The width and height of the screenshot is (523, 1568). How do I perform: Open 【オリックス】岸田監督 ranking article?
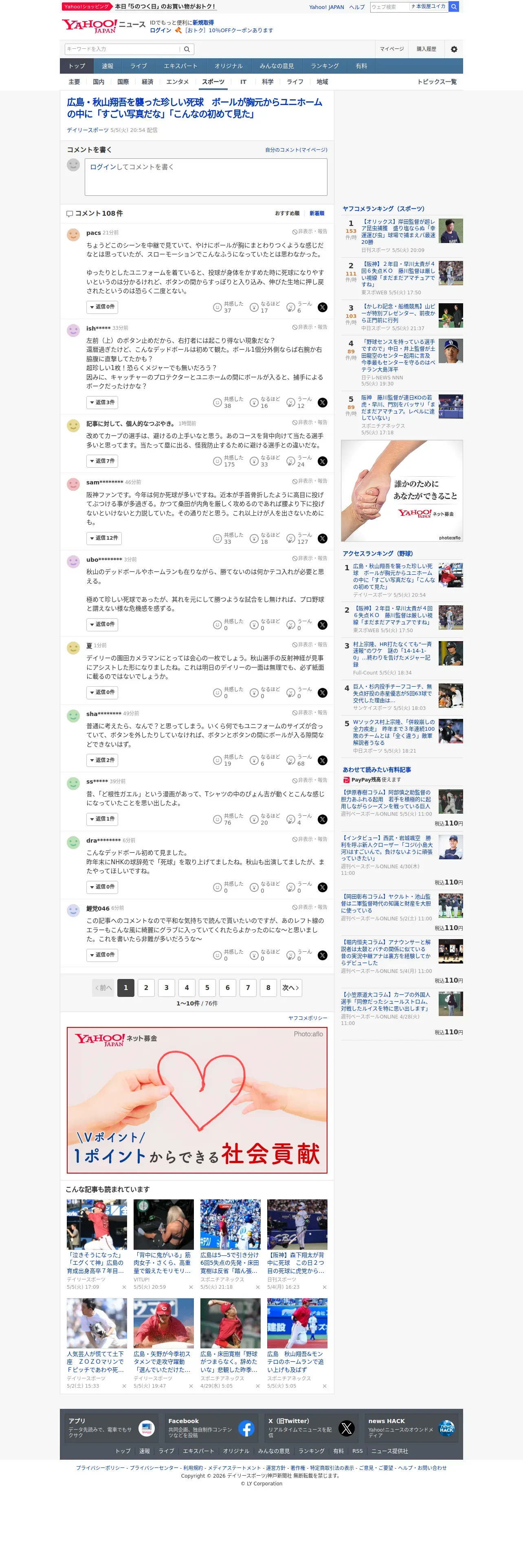coord(398,231)
